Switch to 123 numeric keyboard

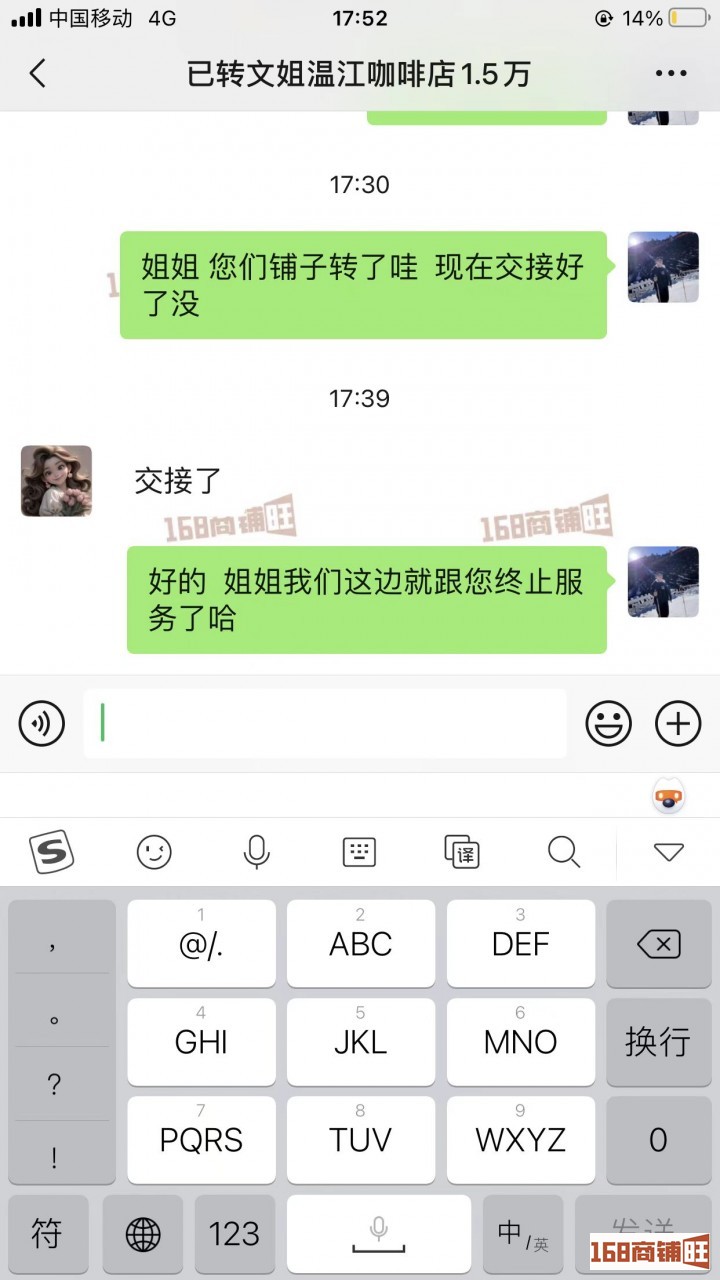(235, 1234)
